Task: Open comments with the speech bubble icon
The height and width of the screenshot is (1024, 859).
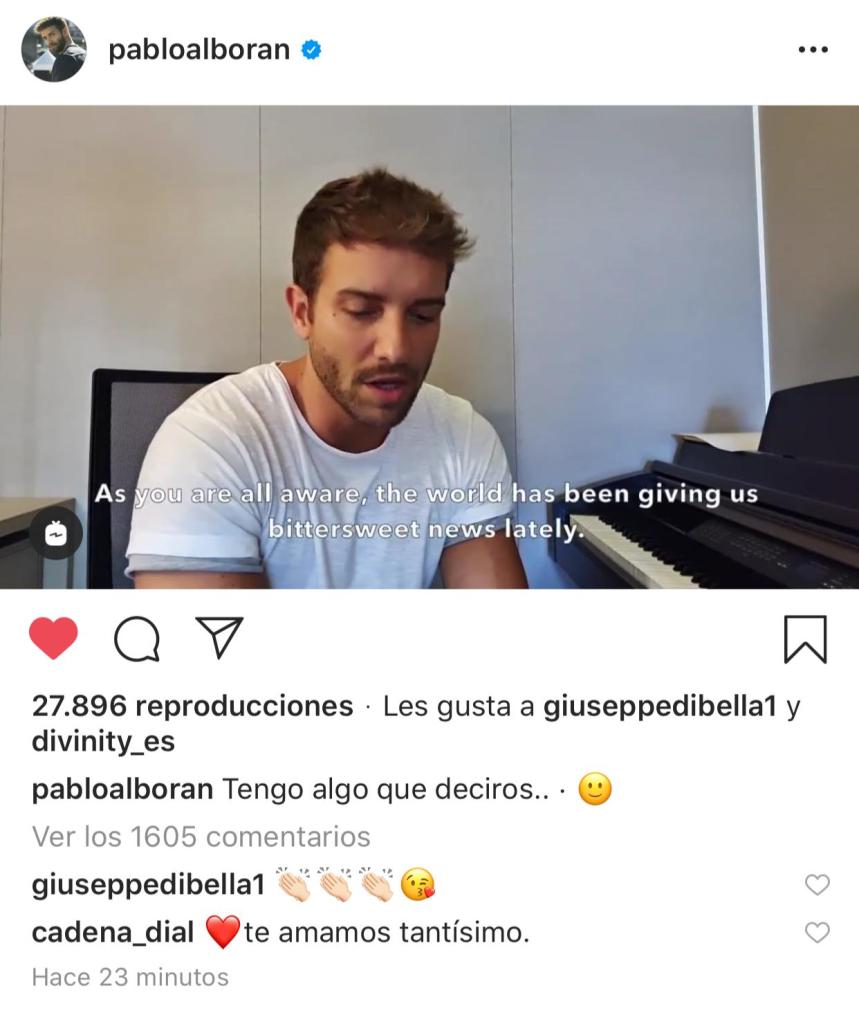Action: click(x=137, y=638)
